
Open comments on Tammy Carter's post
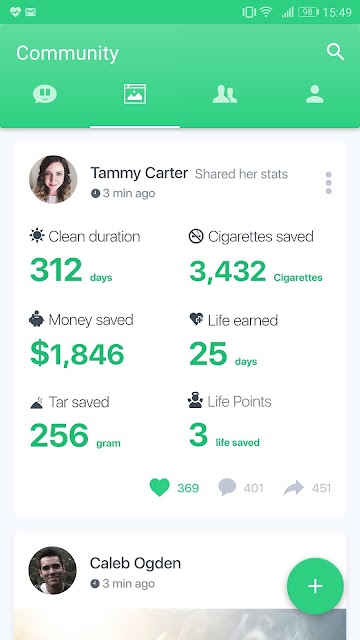[x=227, y=487]
